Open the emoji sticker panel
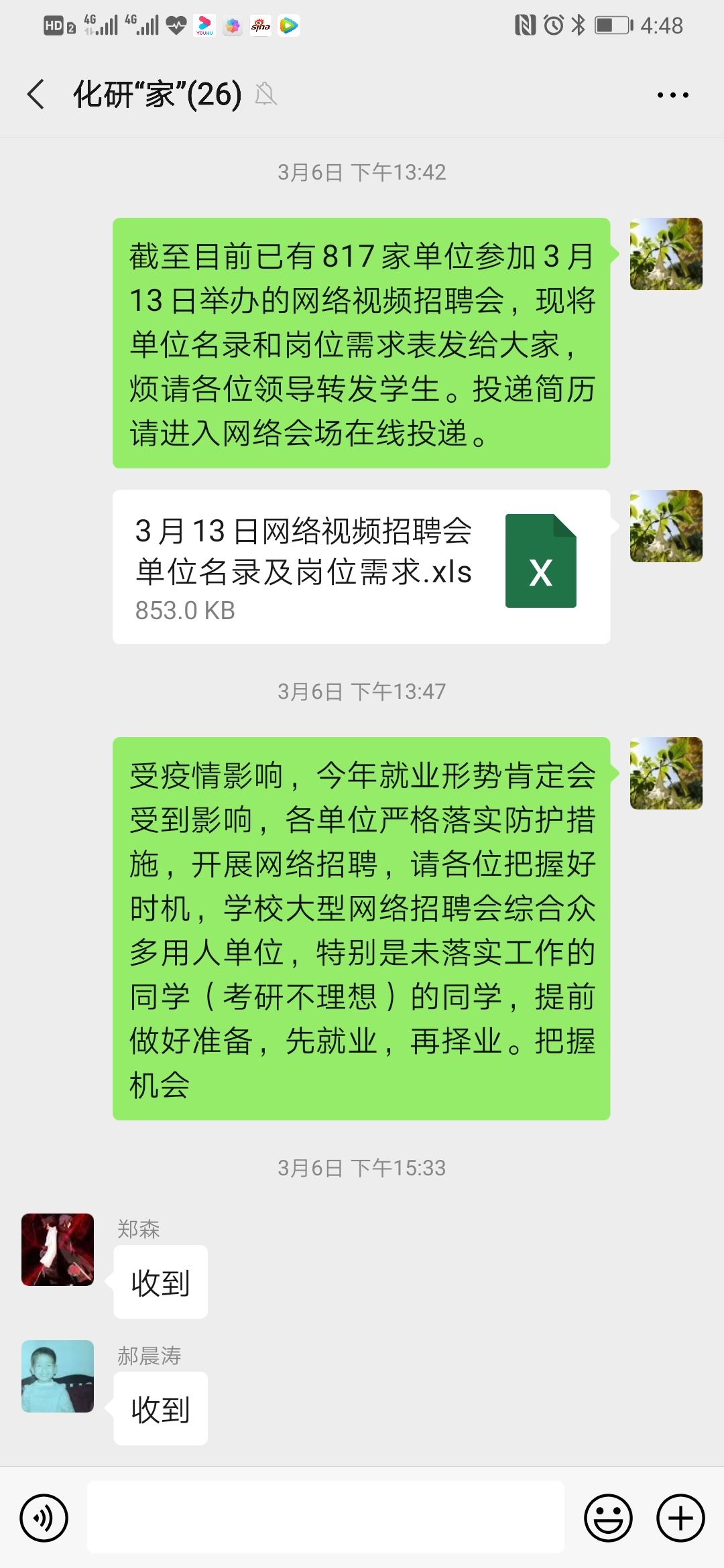 click(x=609, y=1518)
